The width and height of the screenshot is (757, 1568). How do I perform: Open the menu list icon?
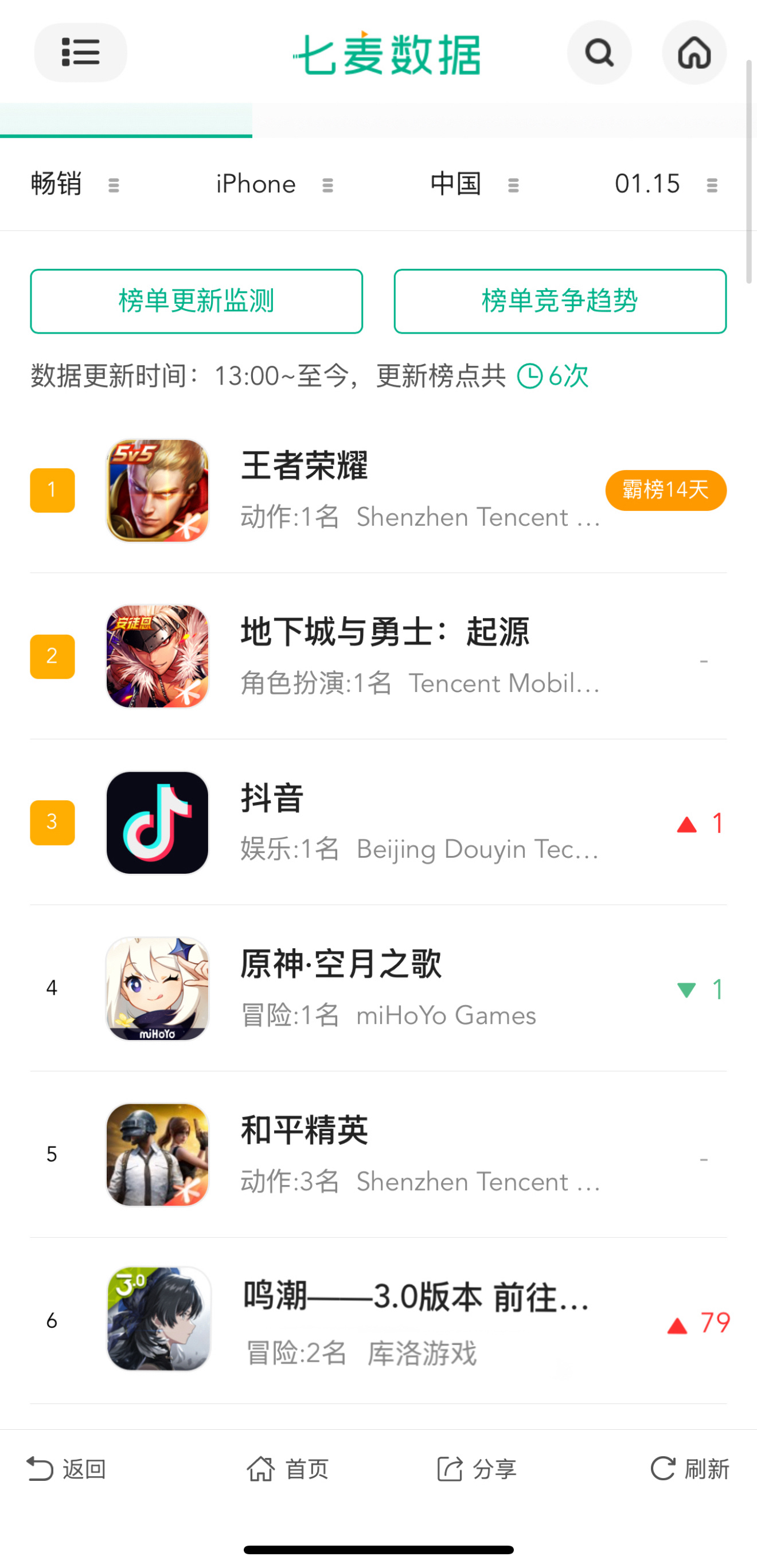click(80, 52)
